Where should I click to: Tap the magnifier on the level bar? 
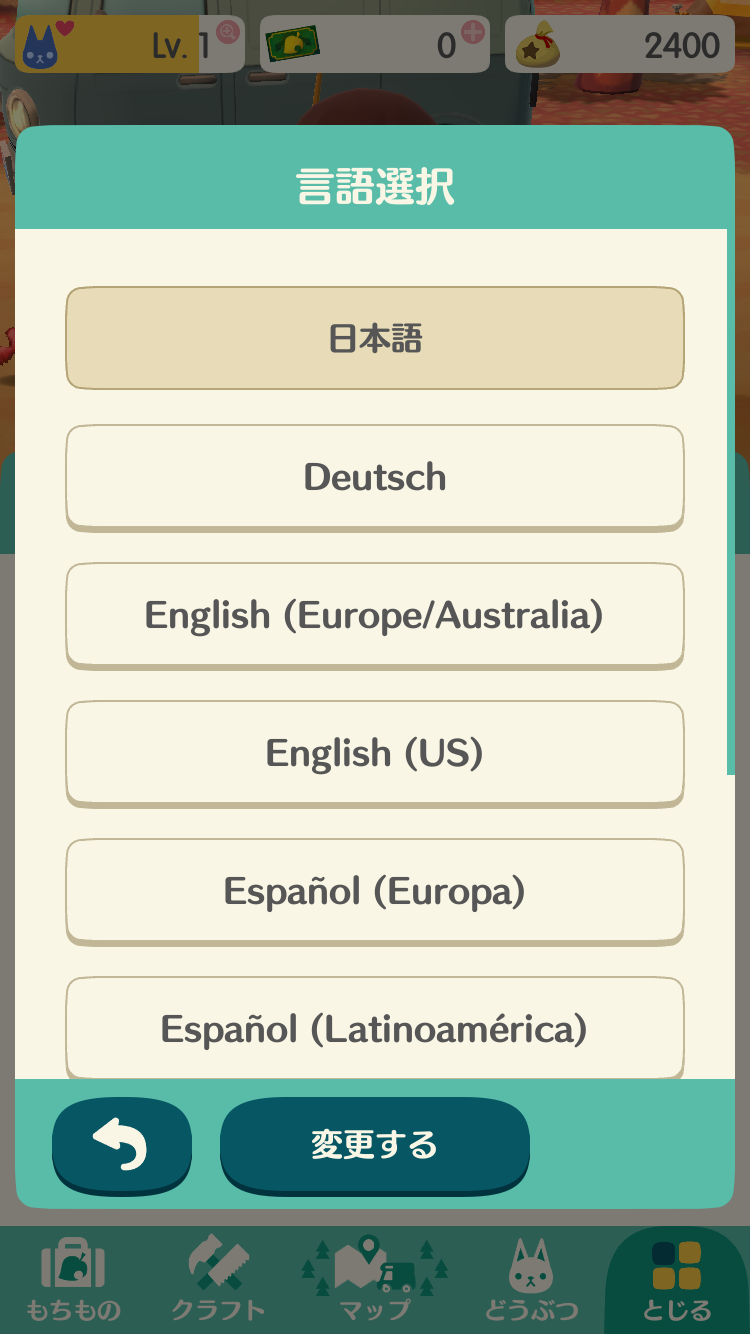pos(228,32)
